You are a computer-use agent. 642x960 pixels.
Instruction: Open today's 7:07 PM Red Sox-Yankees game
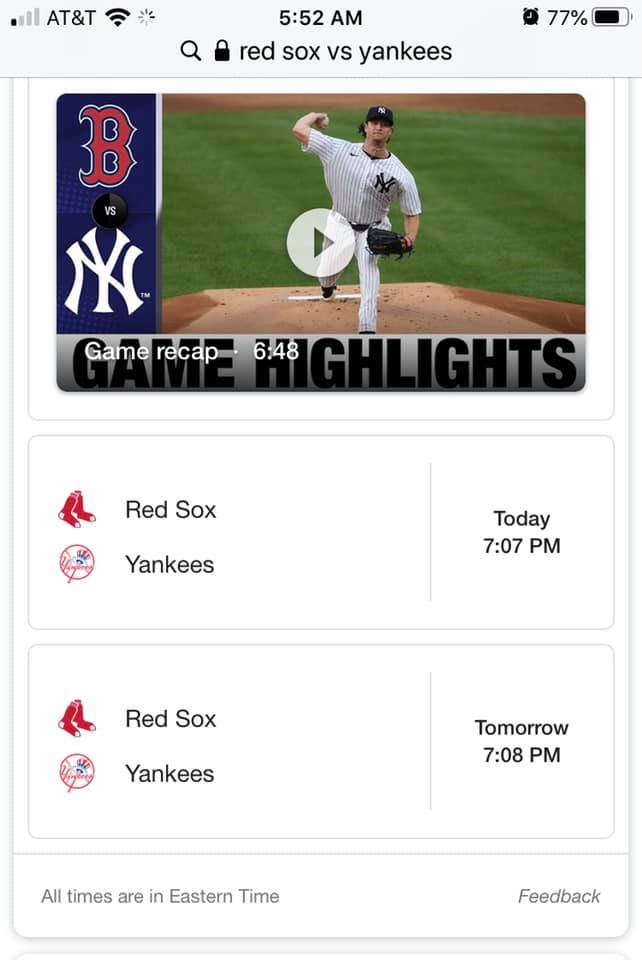coord(320,532)
